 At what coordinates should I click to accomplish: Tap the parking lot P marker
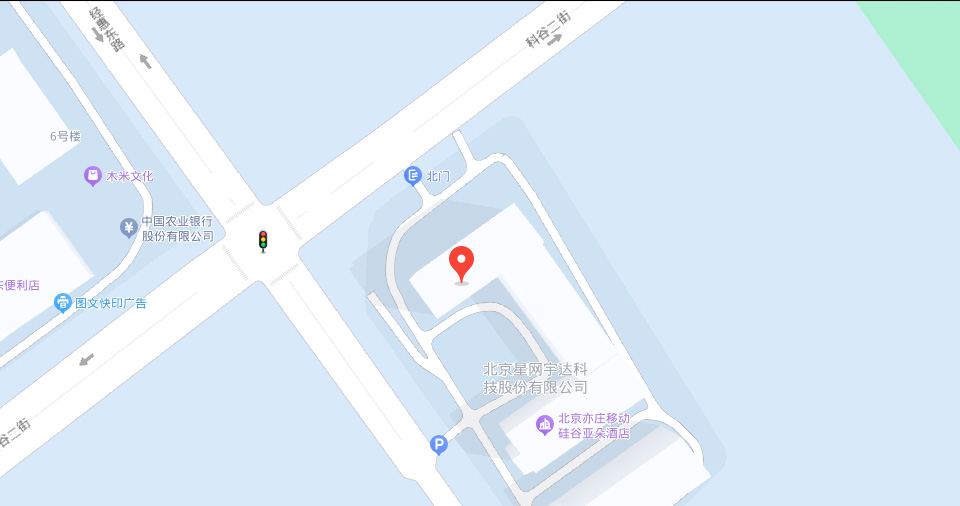pos(438,445)
